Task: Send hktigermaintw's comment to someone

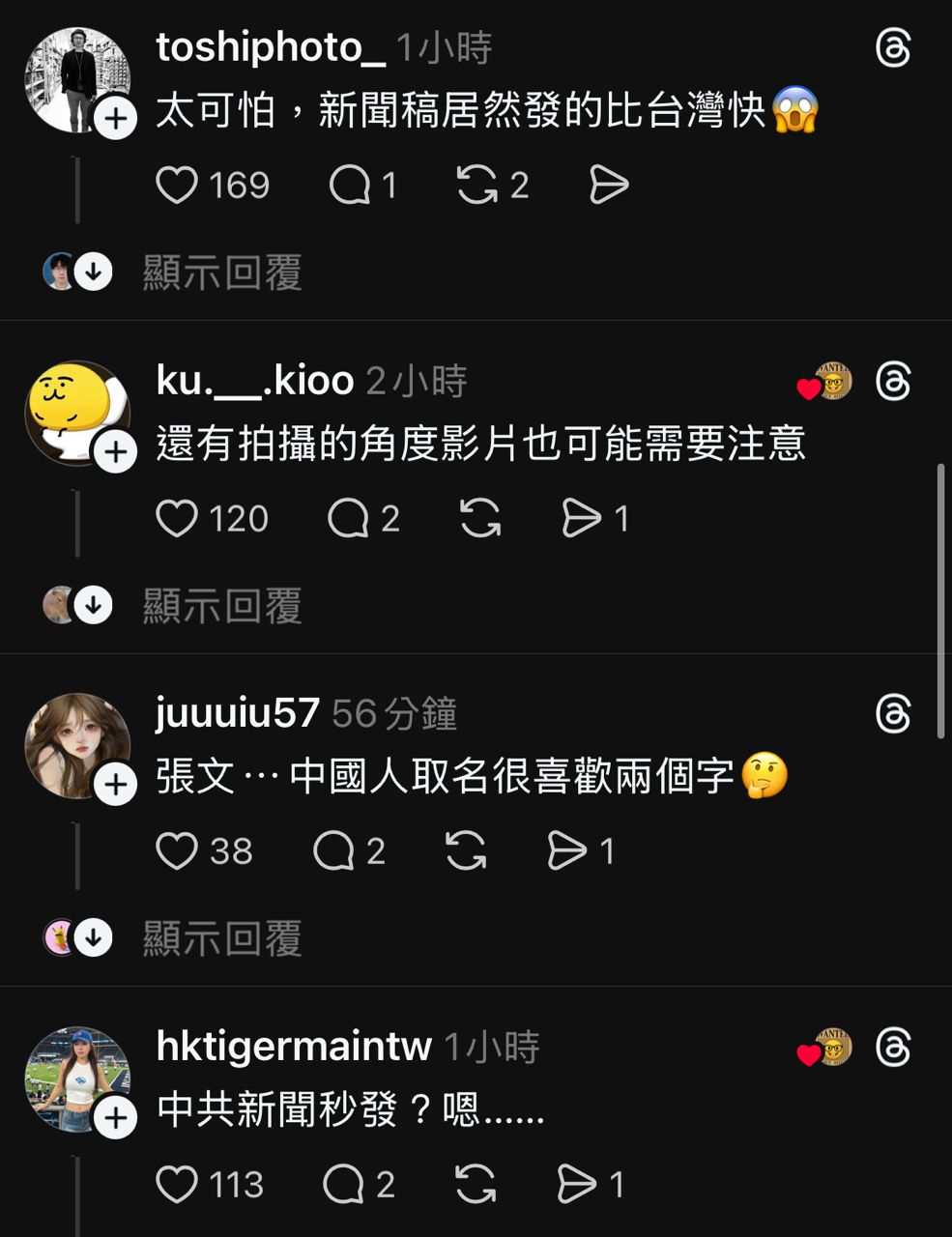Action: pos(577,1185)
